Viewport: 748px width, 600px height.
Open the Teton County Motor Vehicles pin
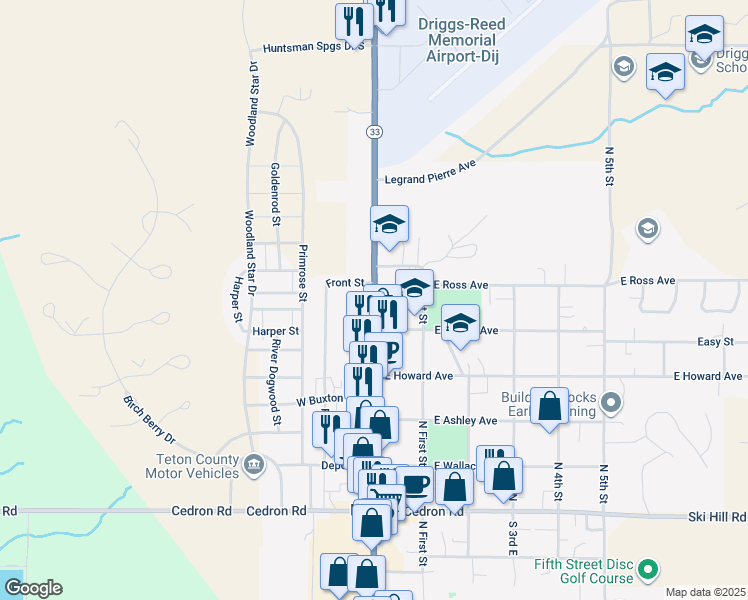click(x=253, y=465)
